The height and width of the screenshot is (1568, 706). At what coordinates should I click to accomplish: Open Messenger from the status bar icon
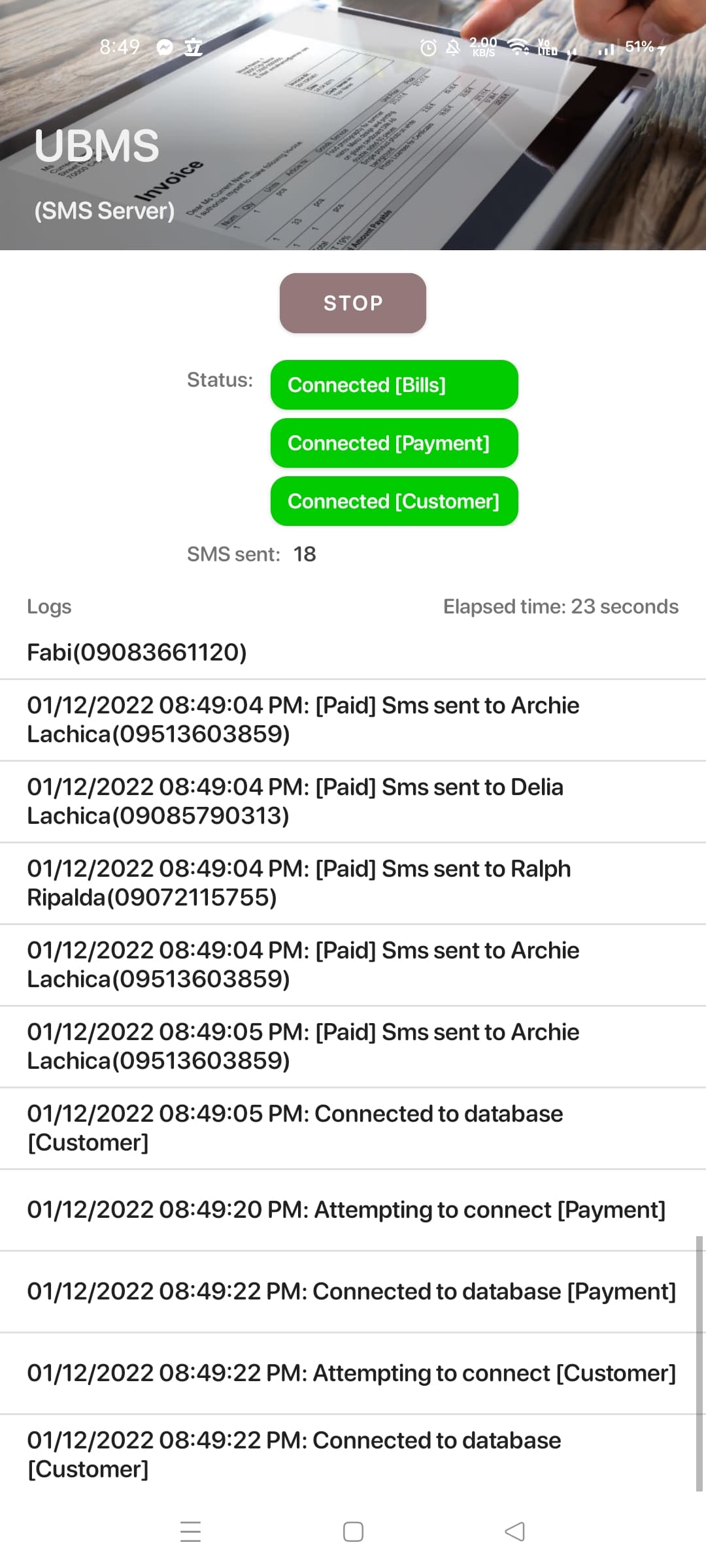coord(165,47)
